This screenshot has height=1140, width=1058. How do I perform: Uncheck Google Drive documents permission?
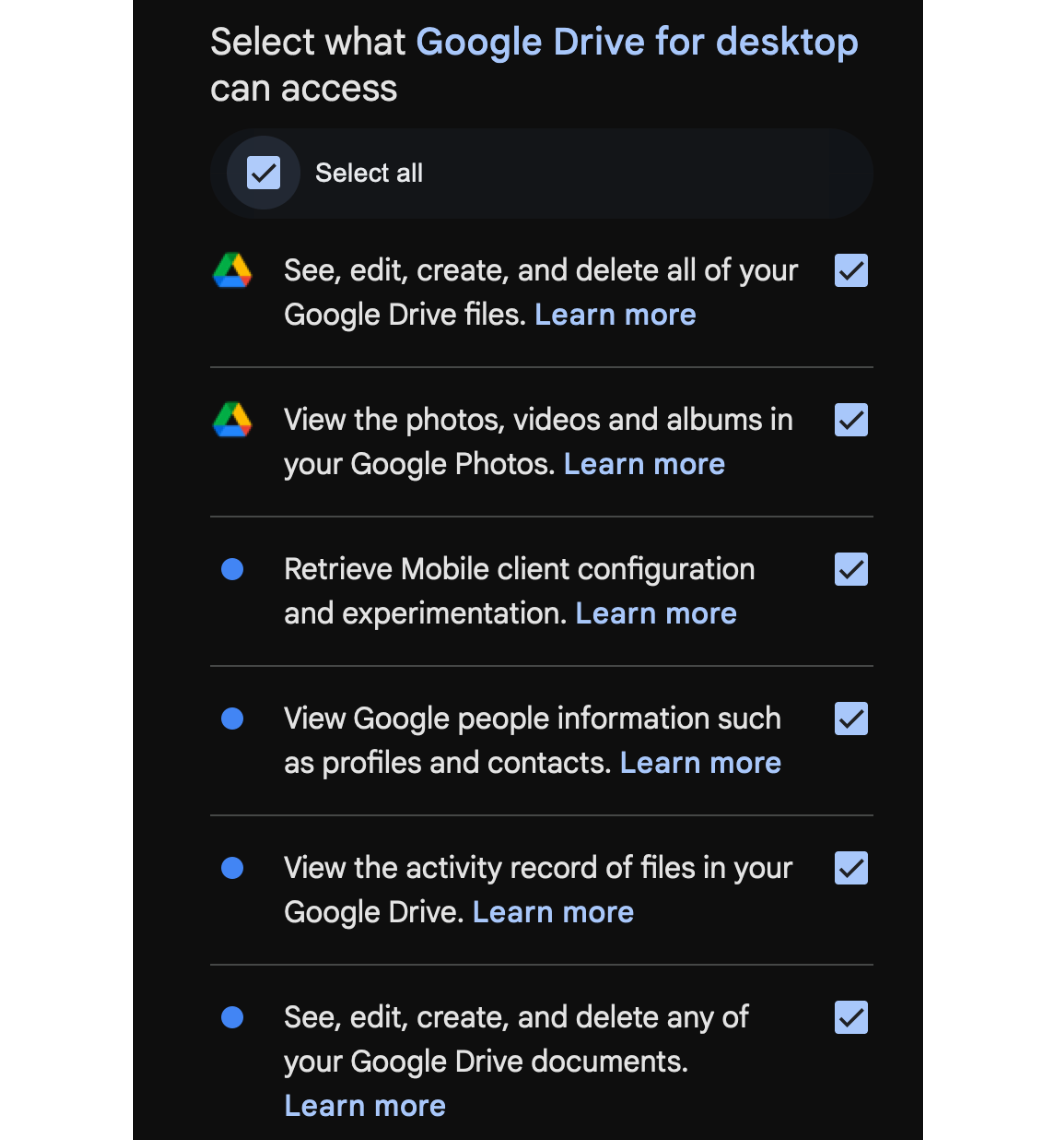(851, 1018)
